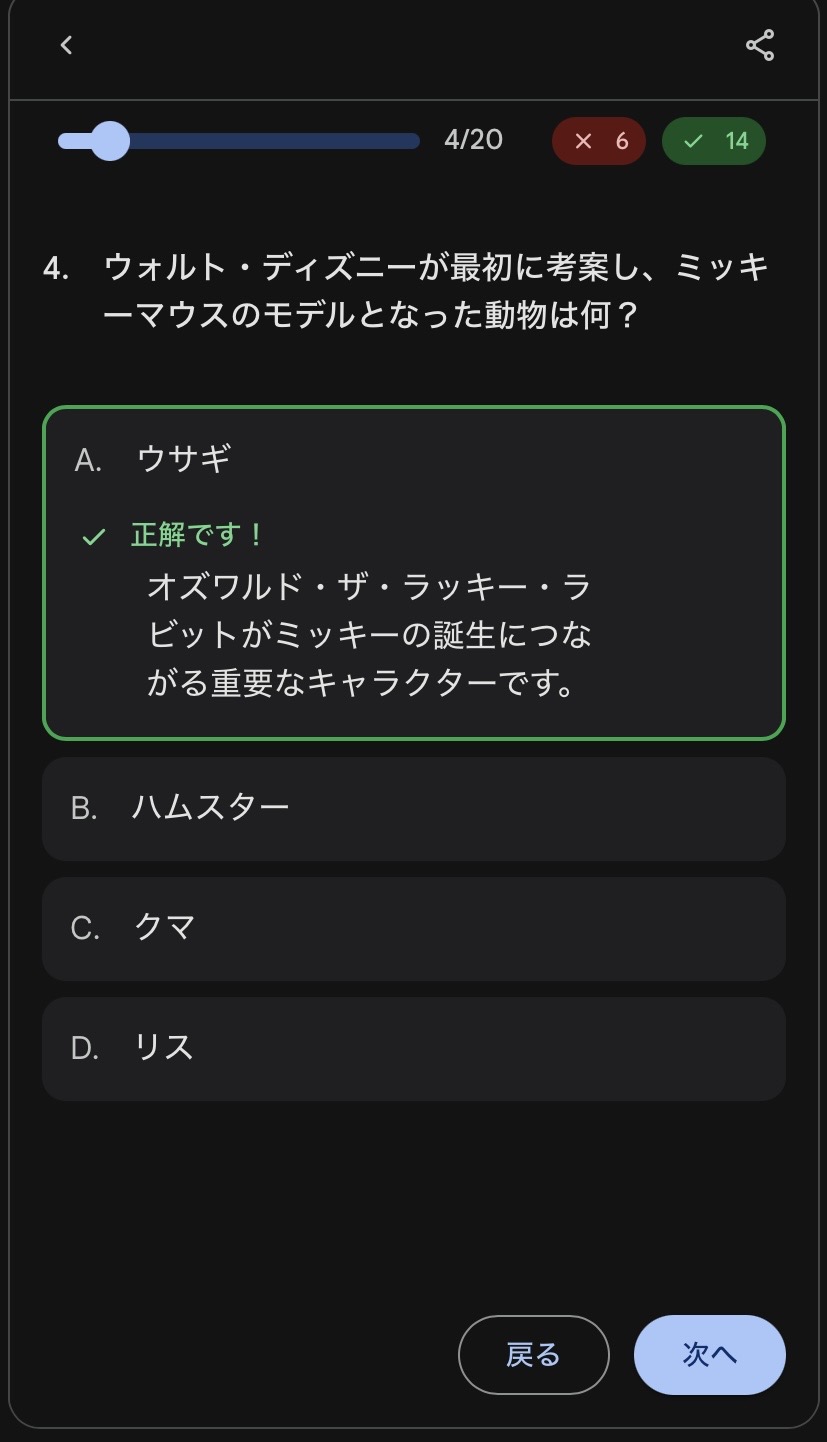Select answer C クマ

tap(413, 929)
